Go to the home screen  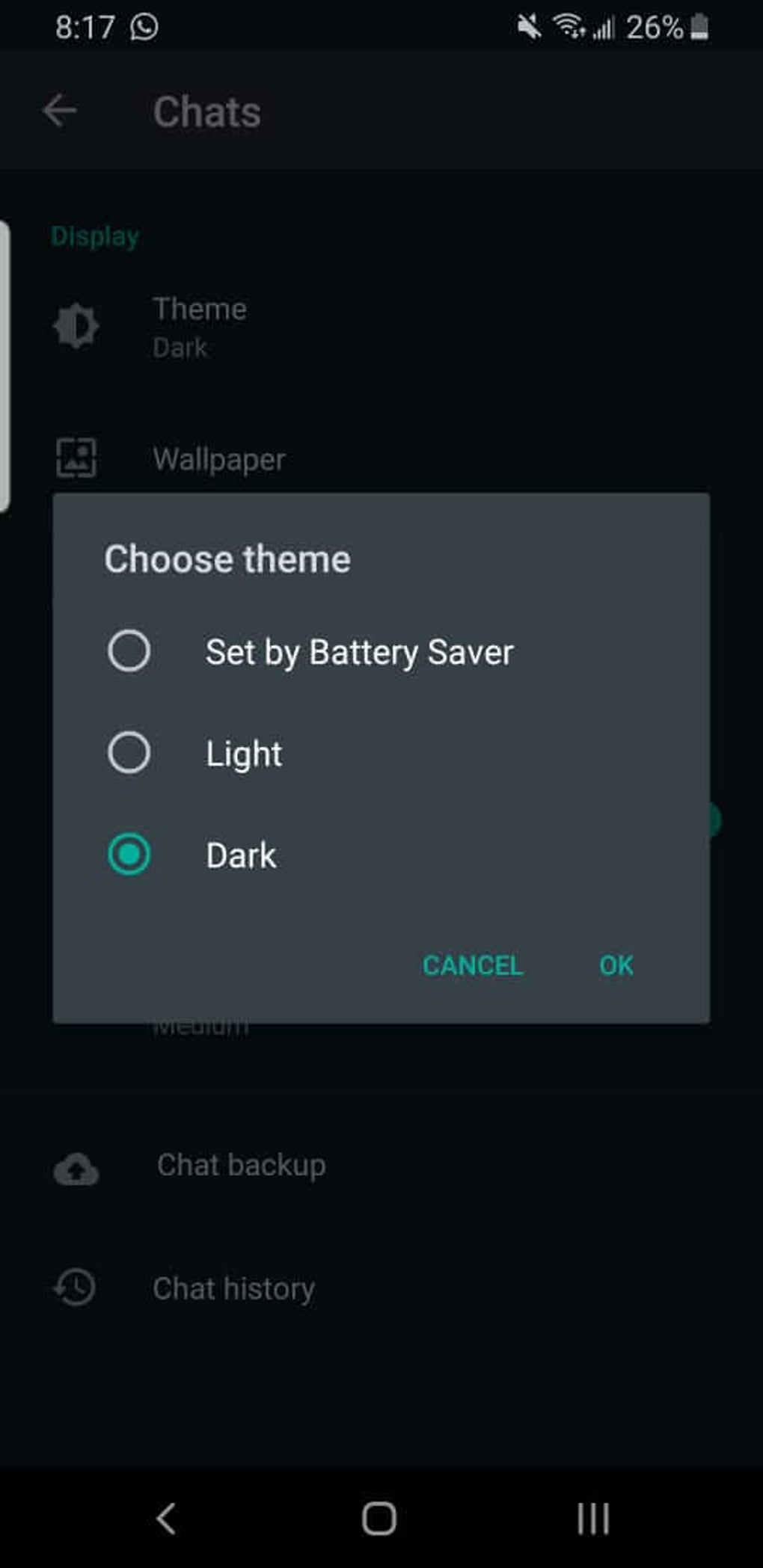click(379, 1518)
